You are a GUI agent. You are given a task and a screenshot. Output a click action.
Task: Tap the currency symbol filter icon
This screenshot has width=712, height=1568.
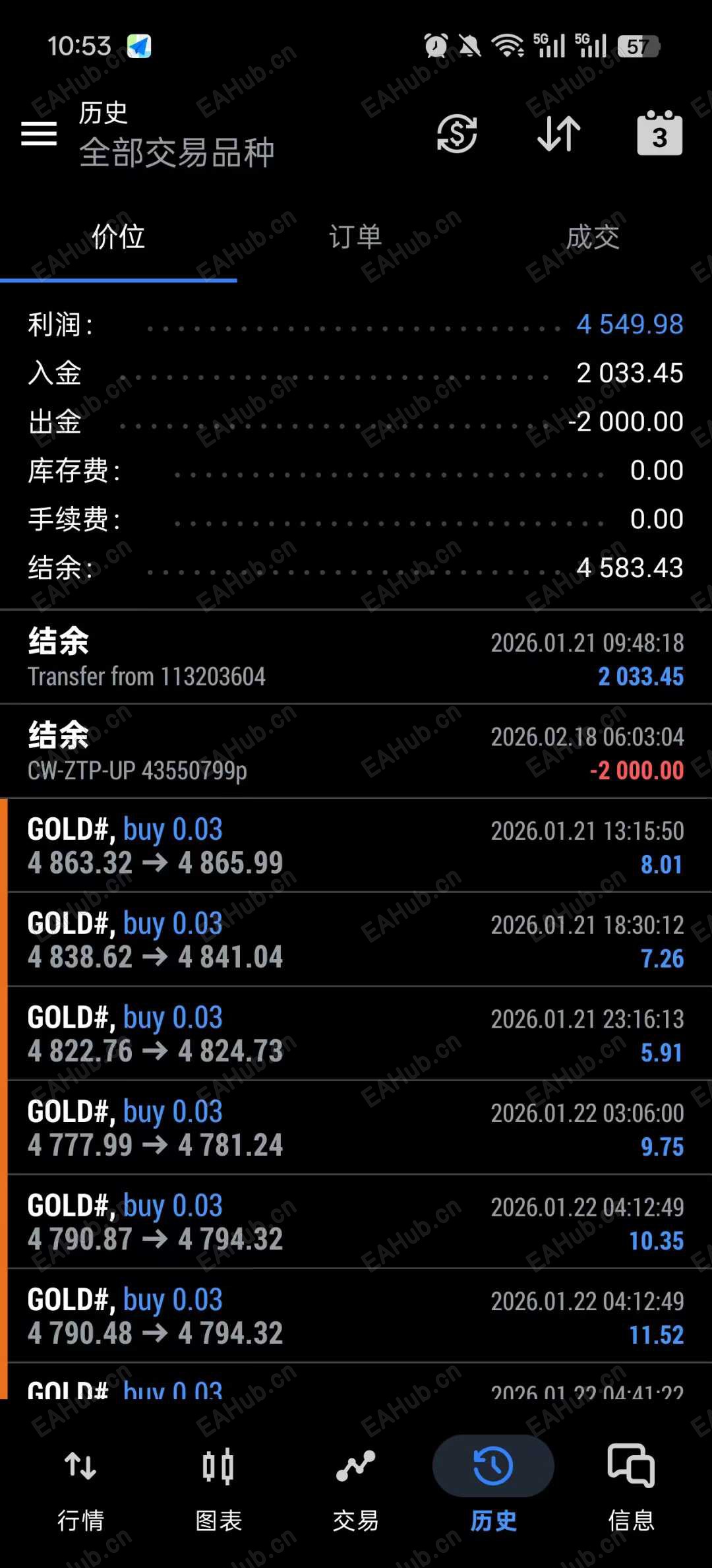[x=457, y=134]
